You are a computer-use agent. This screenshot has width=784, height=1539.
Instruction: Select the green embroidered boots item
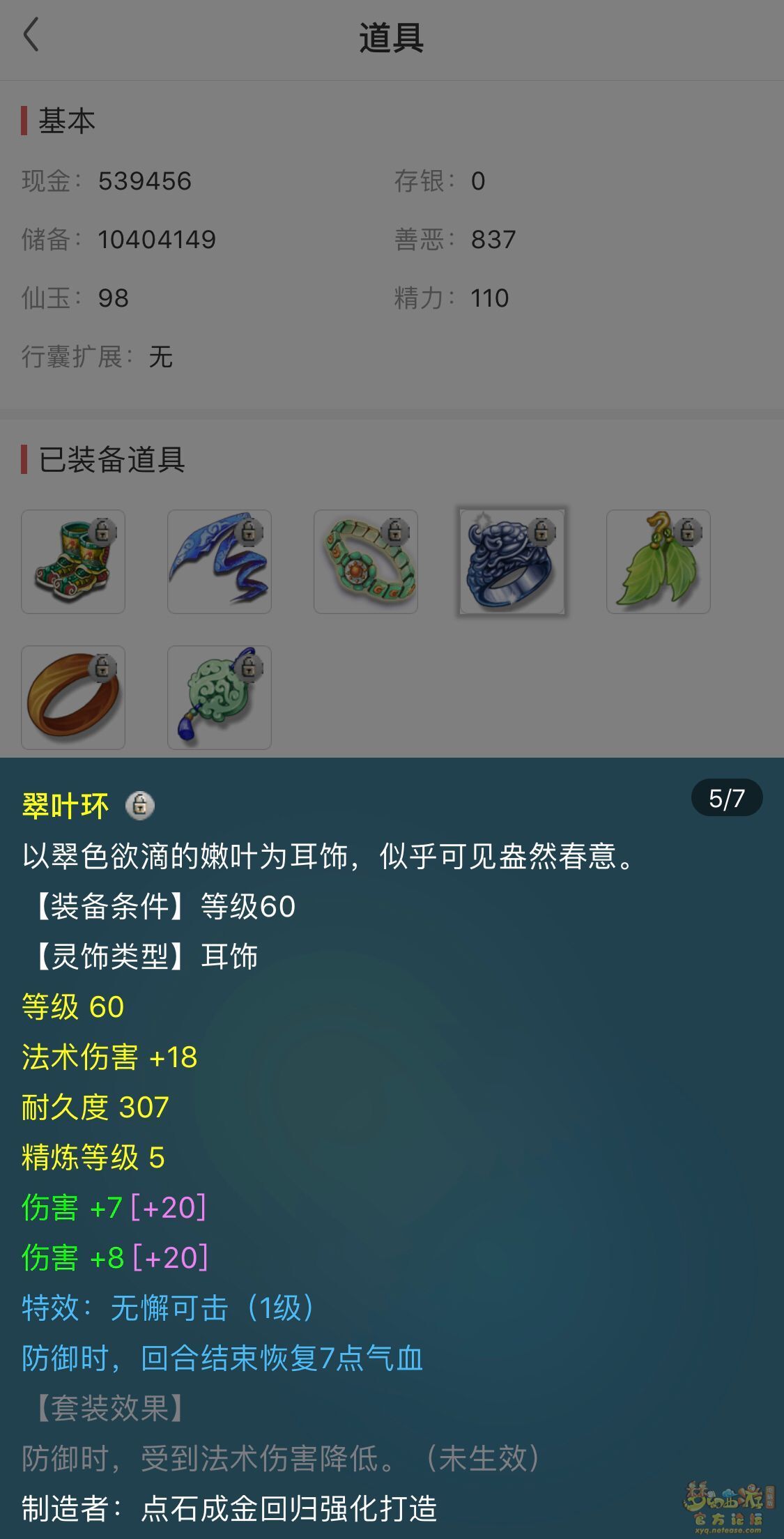click(x=73, y=562)
